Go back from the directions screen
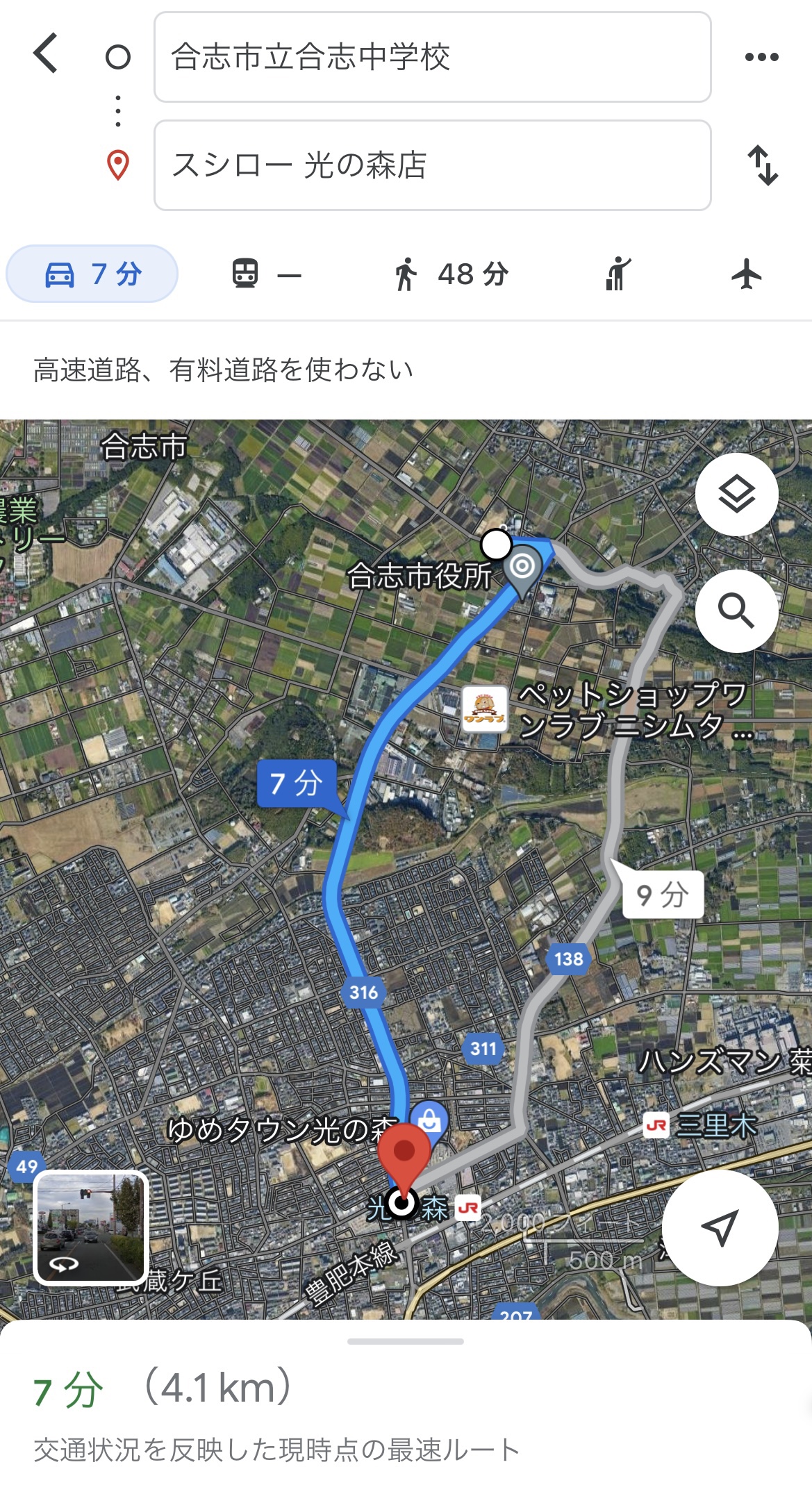This screenshot has width=812, height=1485. tap(46, 54)
